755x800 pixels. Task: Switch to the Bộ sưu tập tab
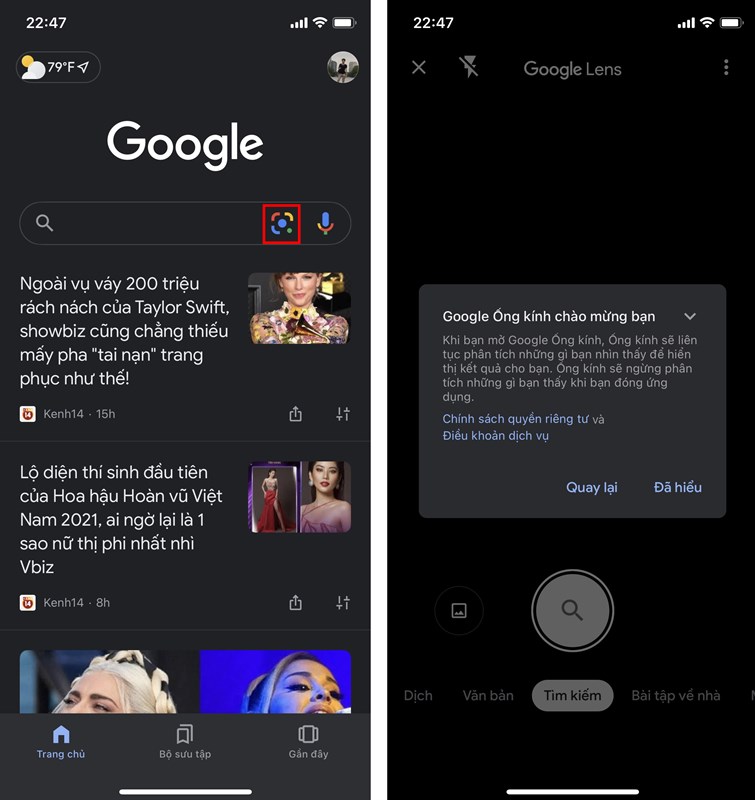pos(185,741)
